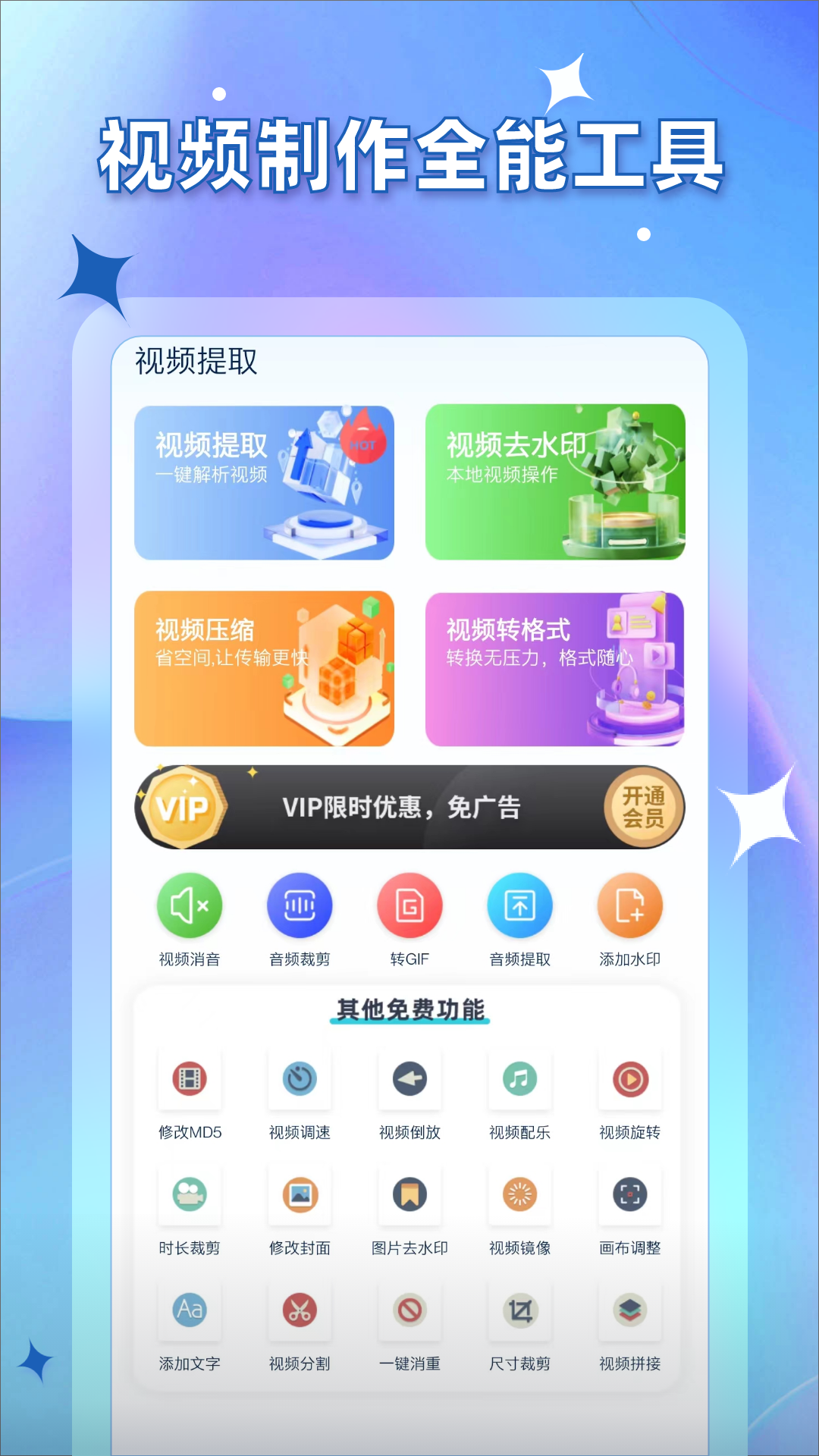This screenshot has width=819, height=1456.
Task: Open the 音频提取 audio extraction tool
Action: (x=519, y=905)
